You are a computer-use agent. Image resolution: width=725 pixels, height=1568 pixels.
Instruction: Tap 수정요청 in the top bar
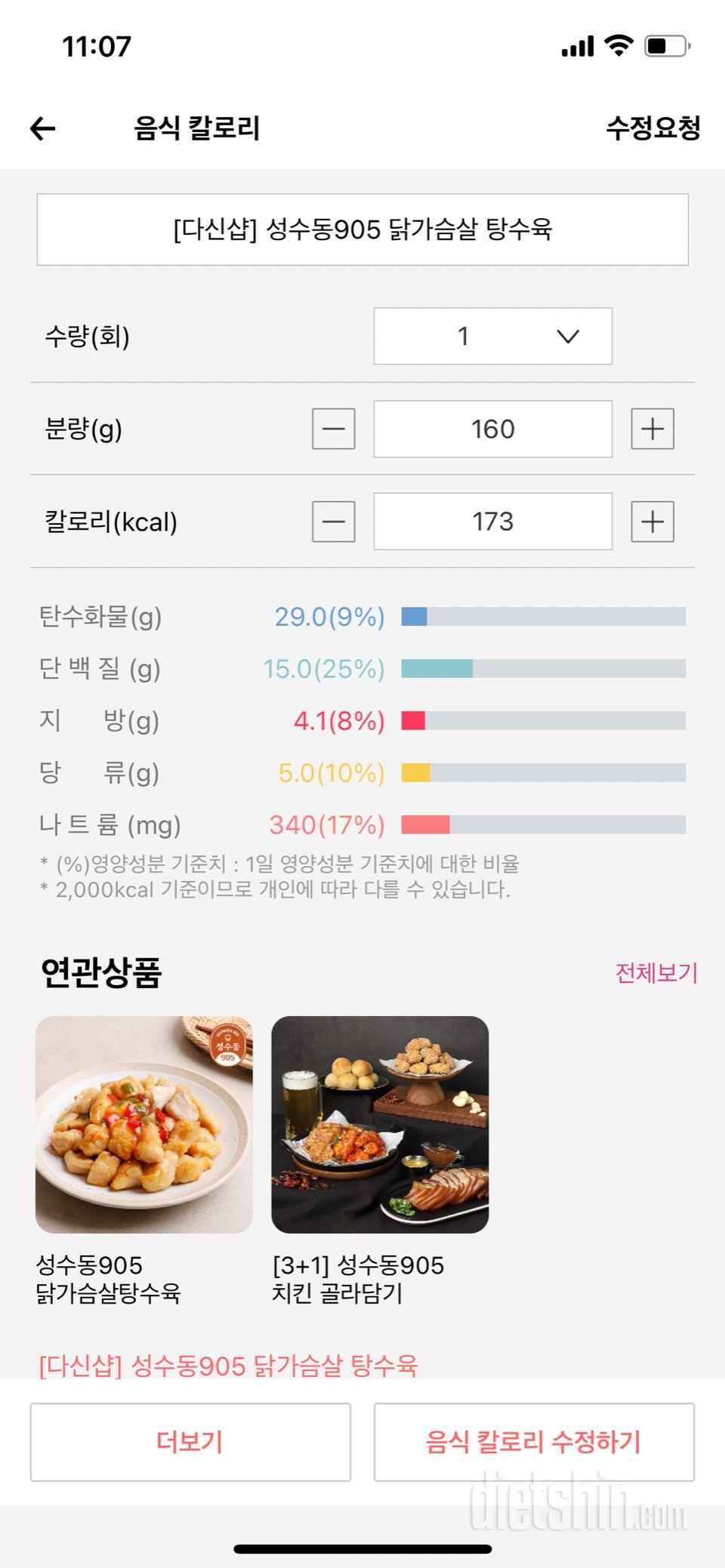pyautogui.click(x=653, y=128)
